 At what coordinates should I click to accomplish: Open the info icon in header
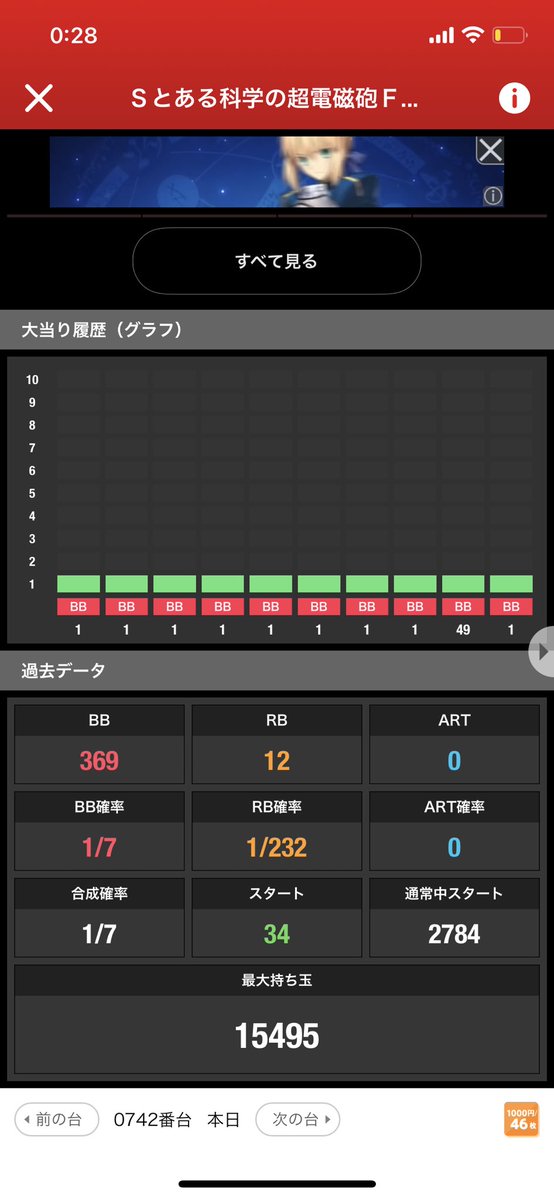pyautogui.click(x=514, y=98)
